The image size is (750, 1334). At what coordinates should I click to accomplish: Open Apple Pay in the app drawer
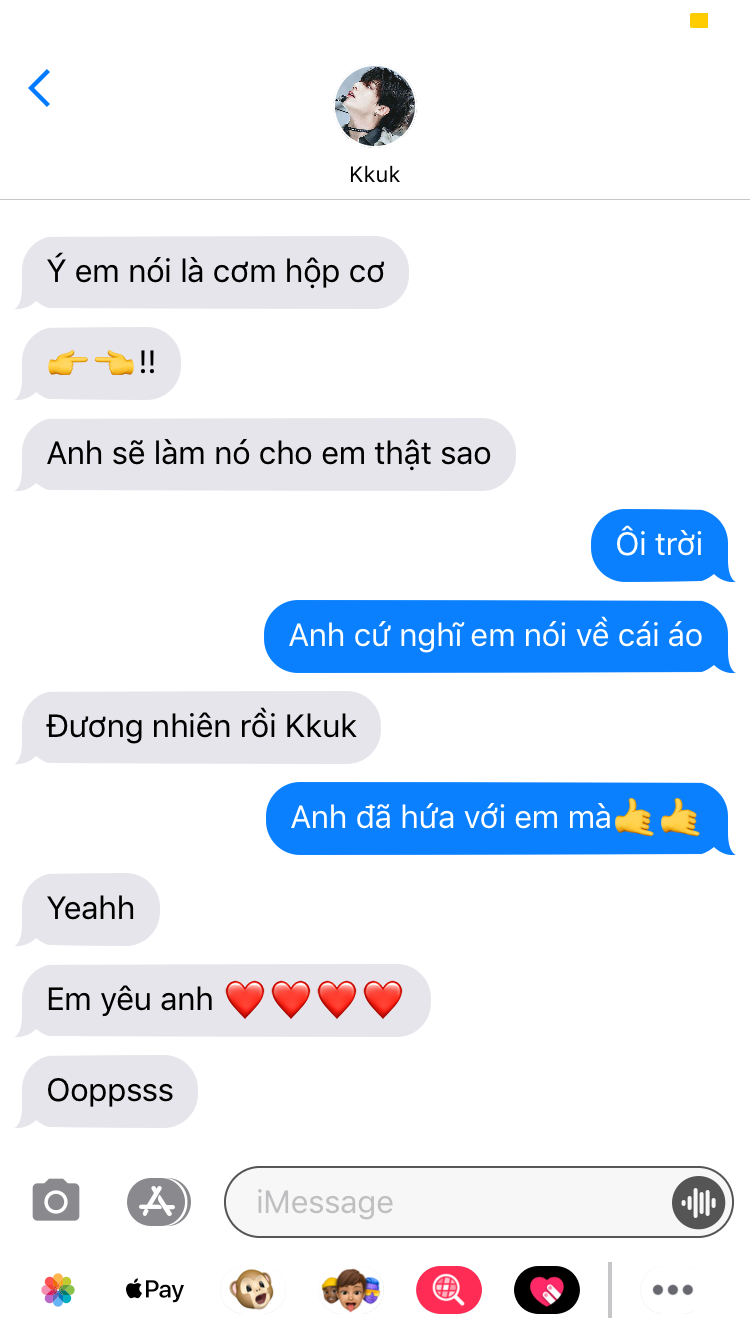155,1290
